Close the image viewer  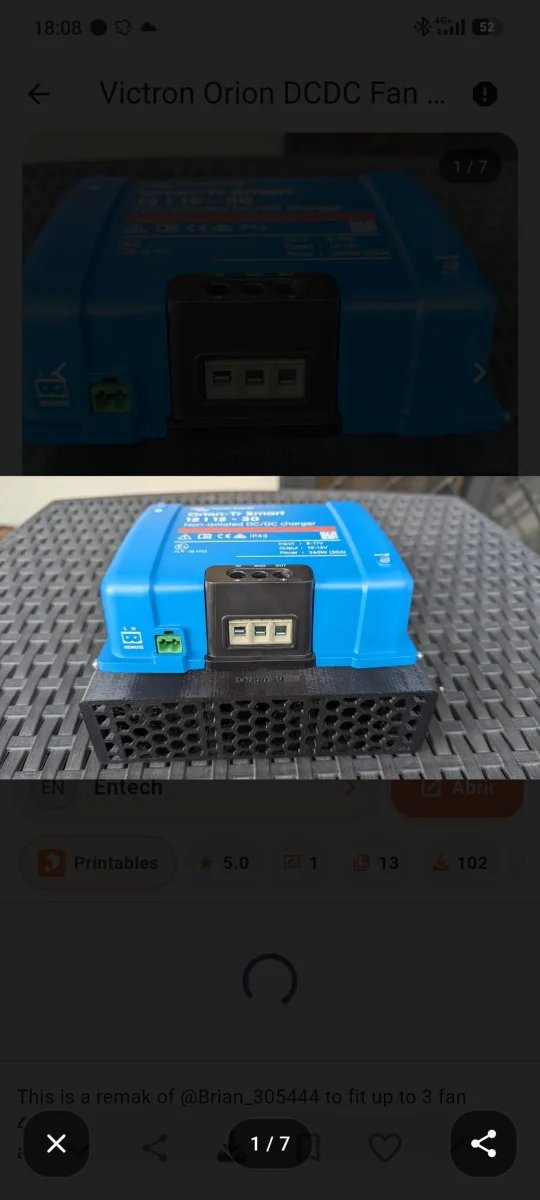(x=56, y=1143)
